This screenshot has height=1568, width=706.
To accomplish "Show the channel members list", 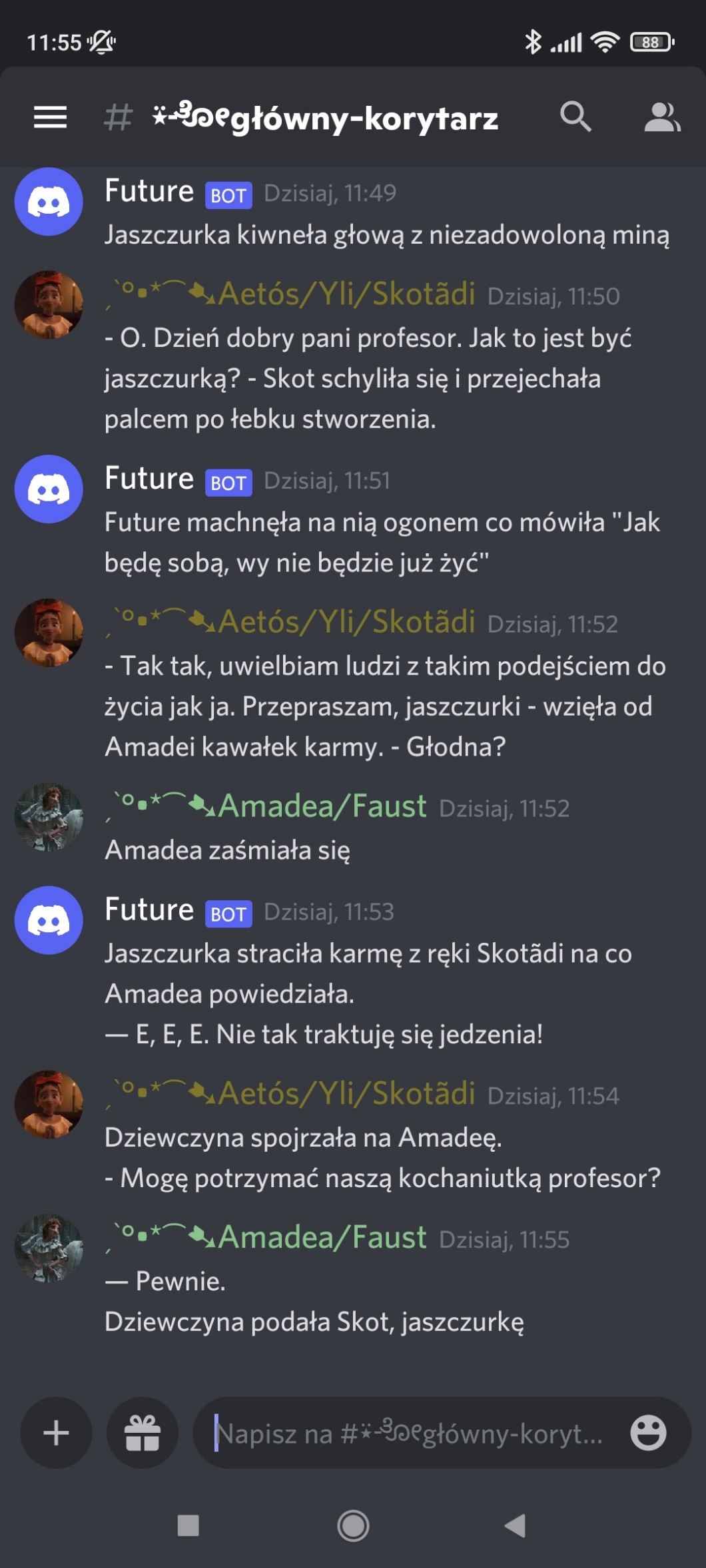I will click(x=661, y=117).
